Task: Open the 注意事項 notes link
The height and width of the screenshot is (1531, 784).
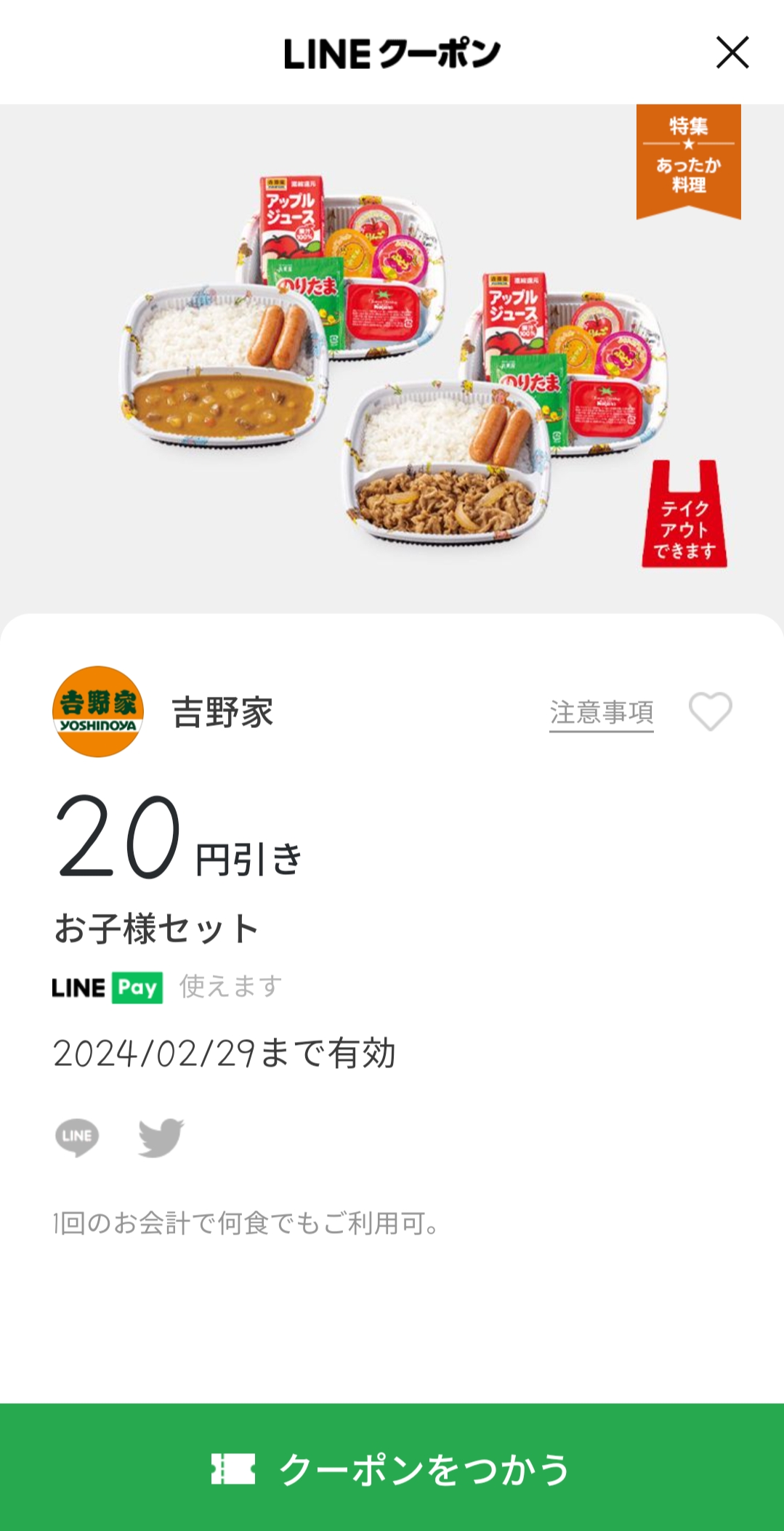Action: pyautogui.click(x=601, y=713)
